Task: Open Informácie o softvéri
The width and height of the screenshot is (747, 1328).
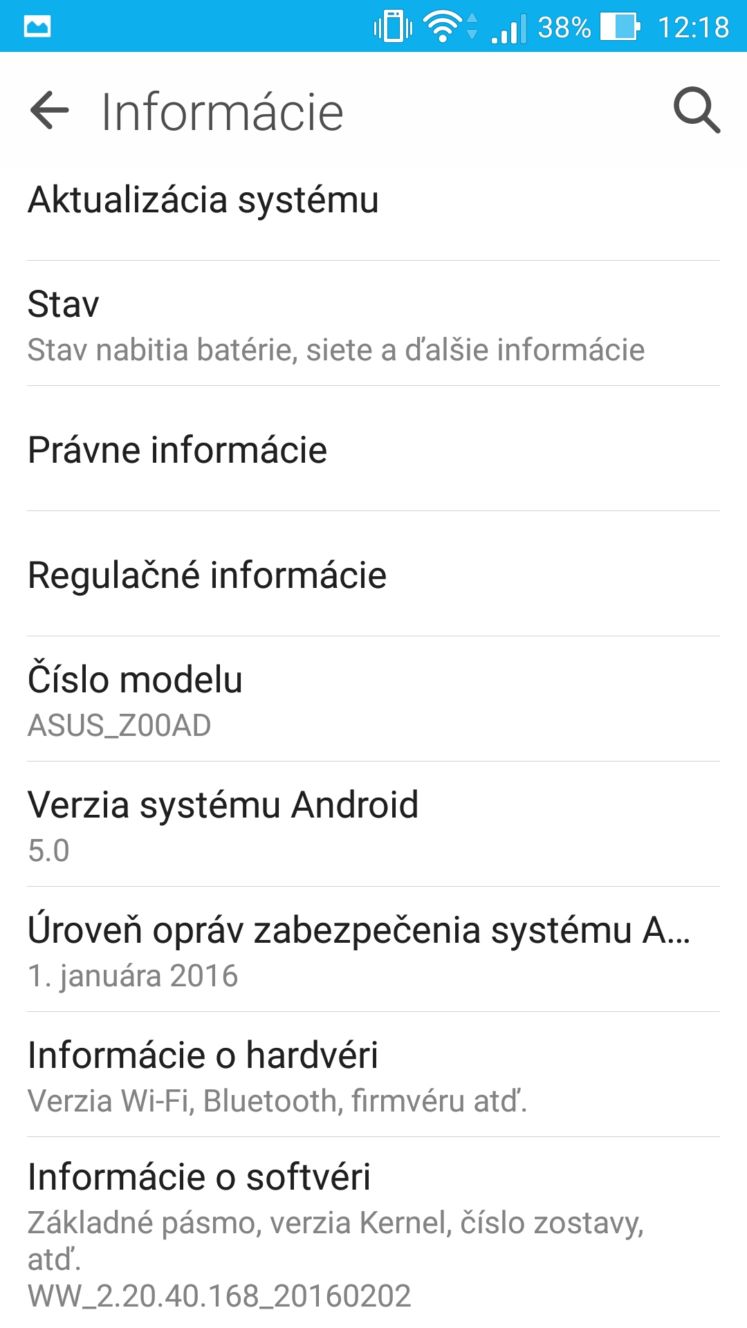Action: 373,1232
